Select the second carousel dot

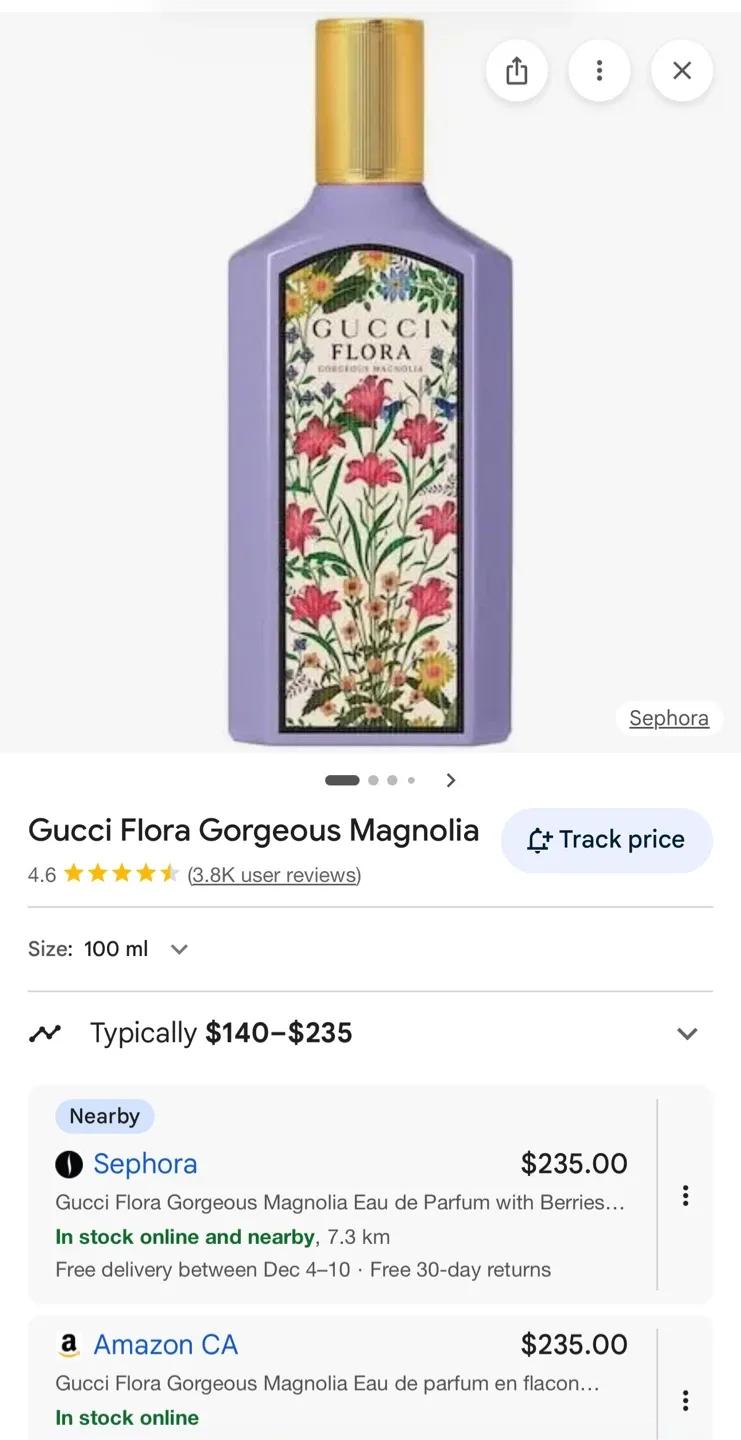(372, 780)
